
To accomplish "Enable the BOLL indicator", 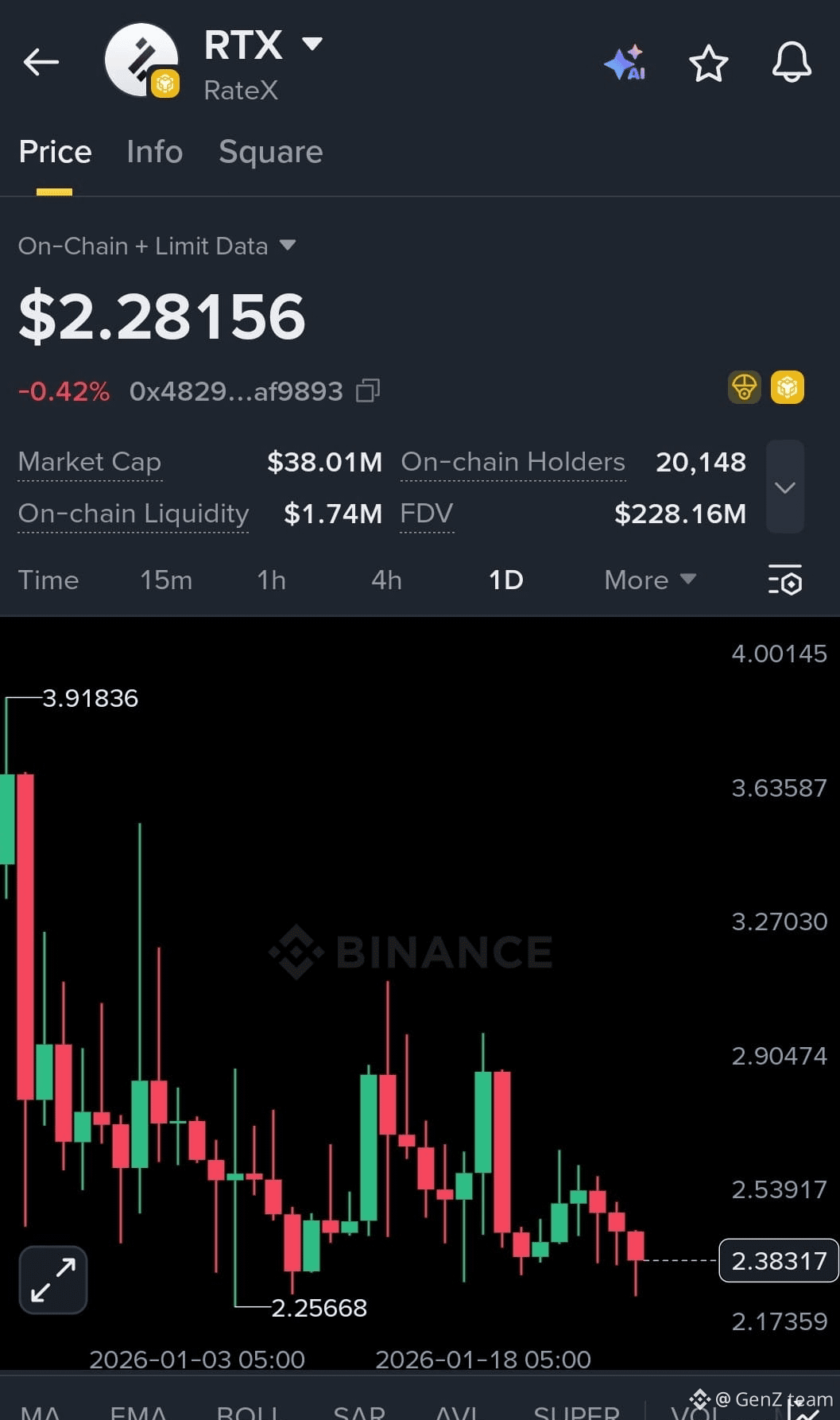I will pos(246,1411).
